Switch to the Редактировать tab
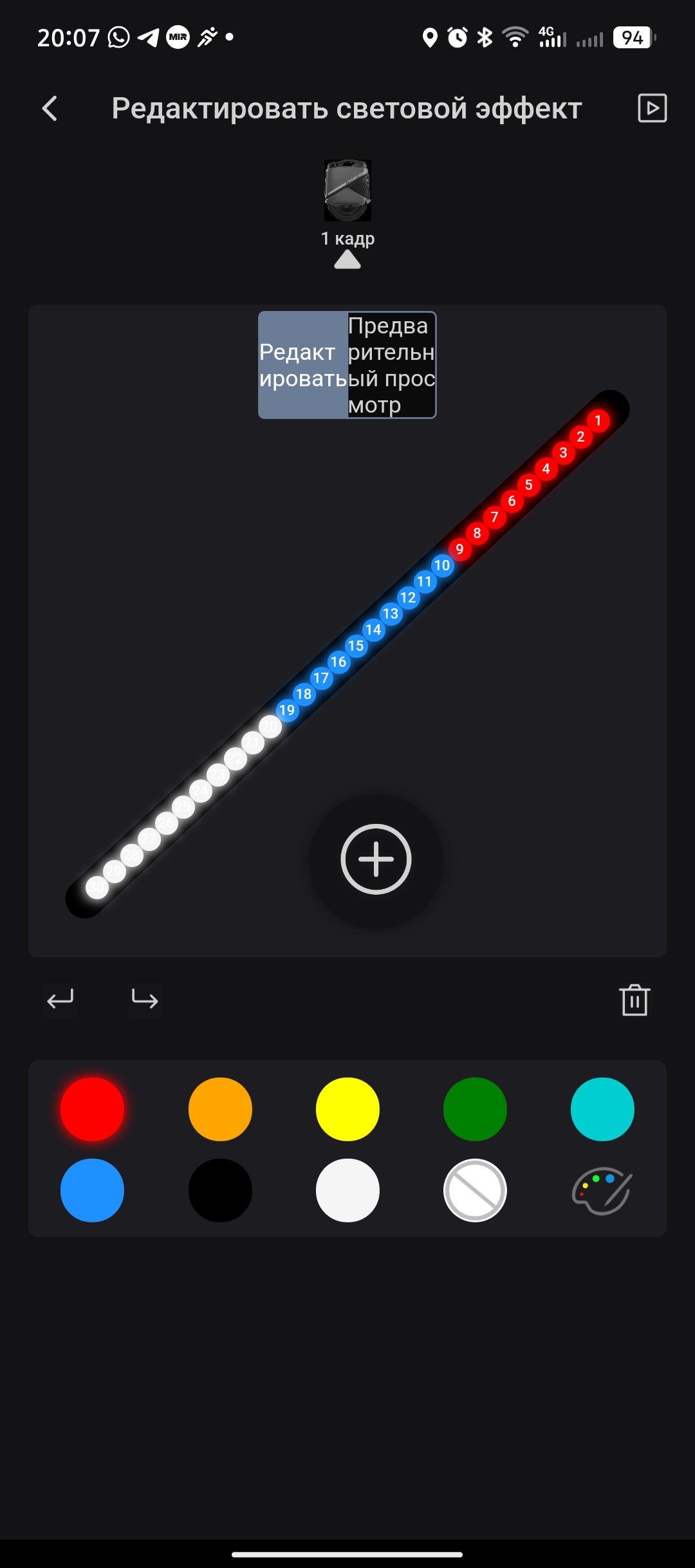This screenshot has height=1568, width=695. (x=303, y=365)
